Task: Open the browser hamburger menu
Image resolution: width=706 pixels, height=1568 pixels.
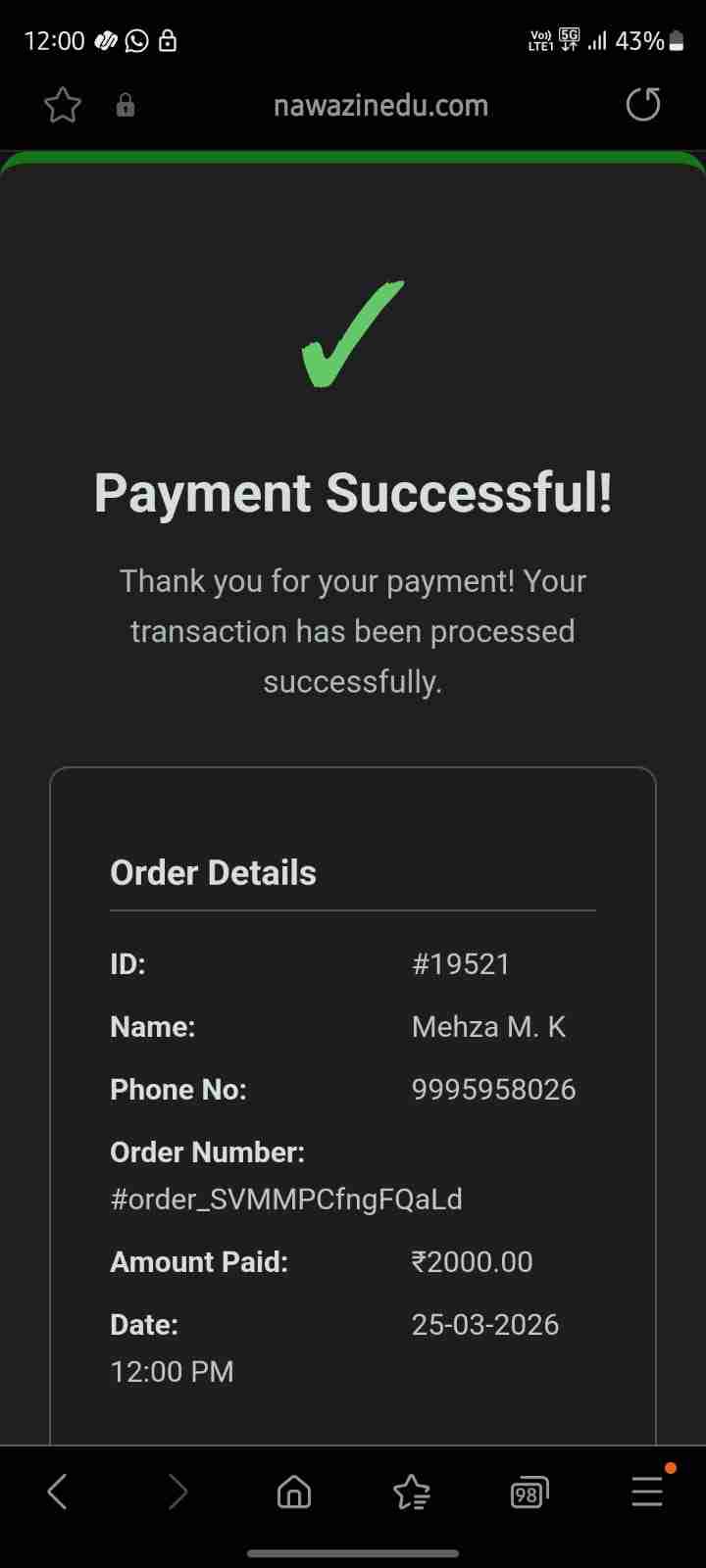Action: (x=648, y=1491)
